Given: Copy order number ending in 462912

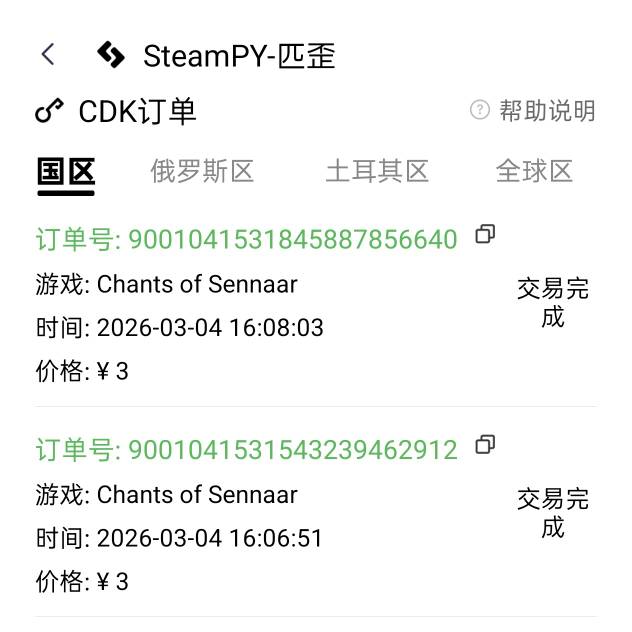Looking at the screenshot, I should coord(485,444).
